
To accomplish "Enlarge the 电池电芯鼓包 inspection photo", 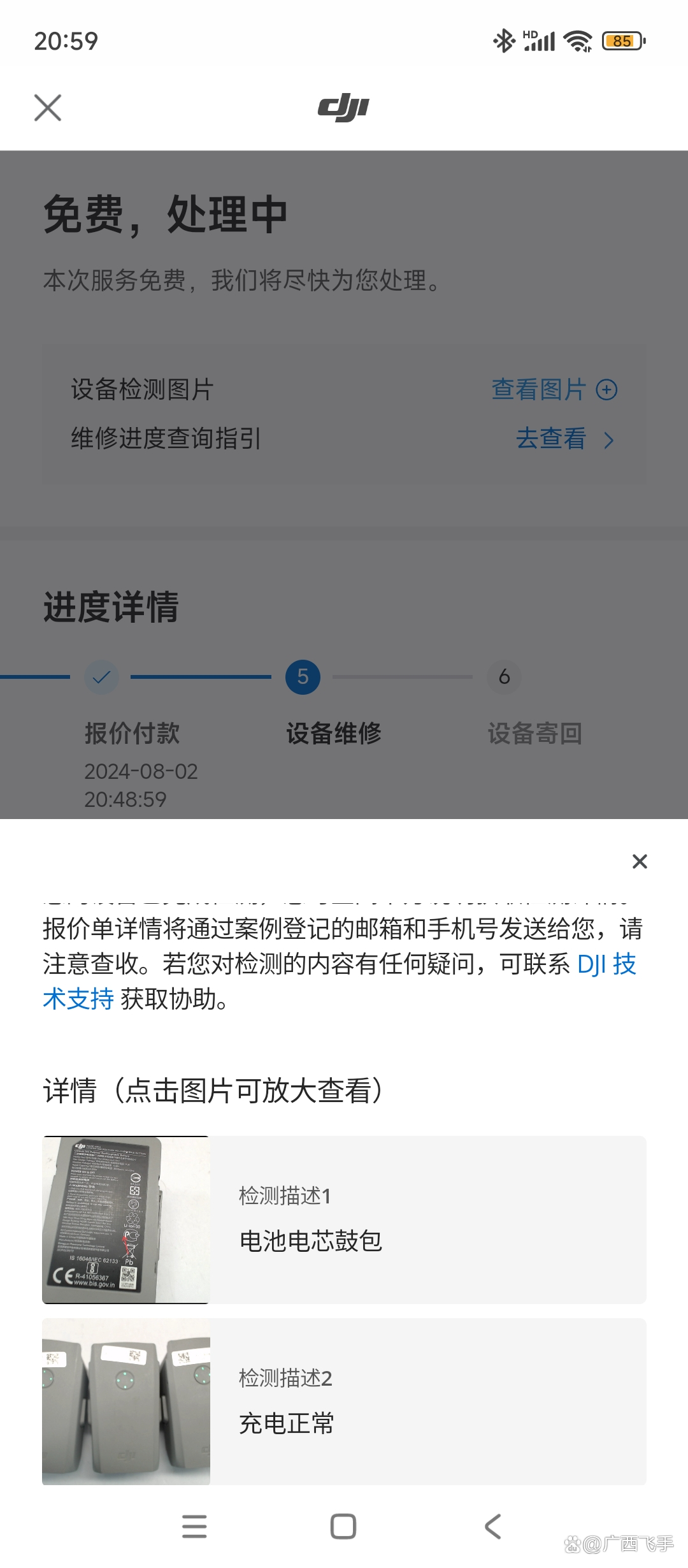I will (x=126, y=1220).
